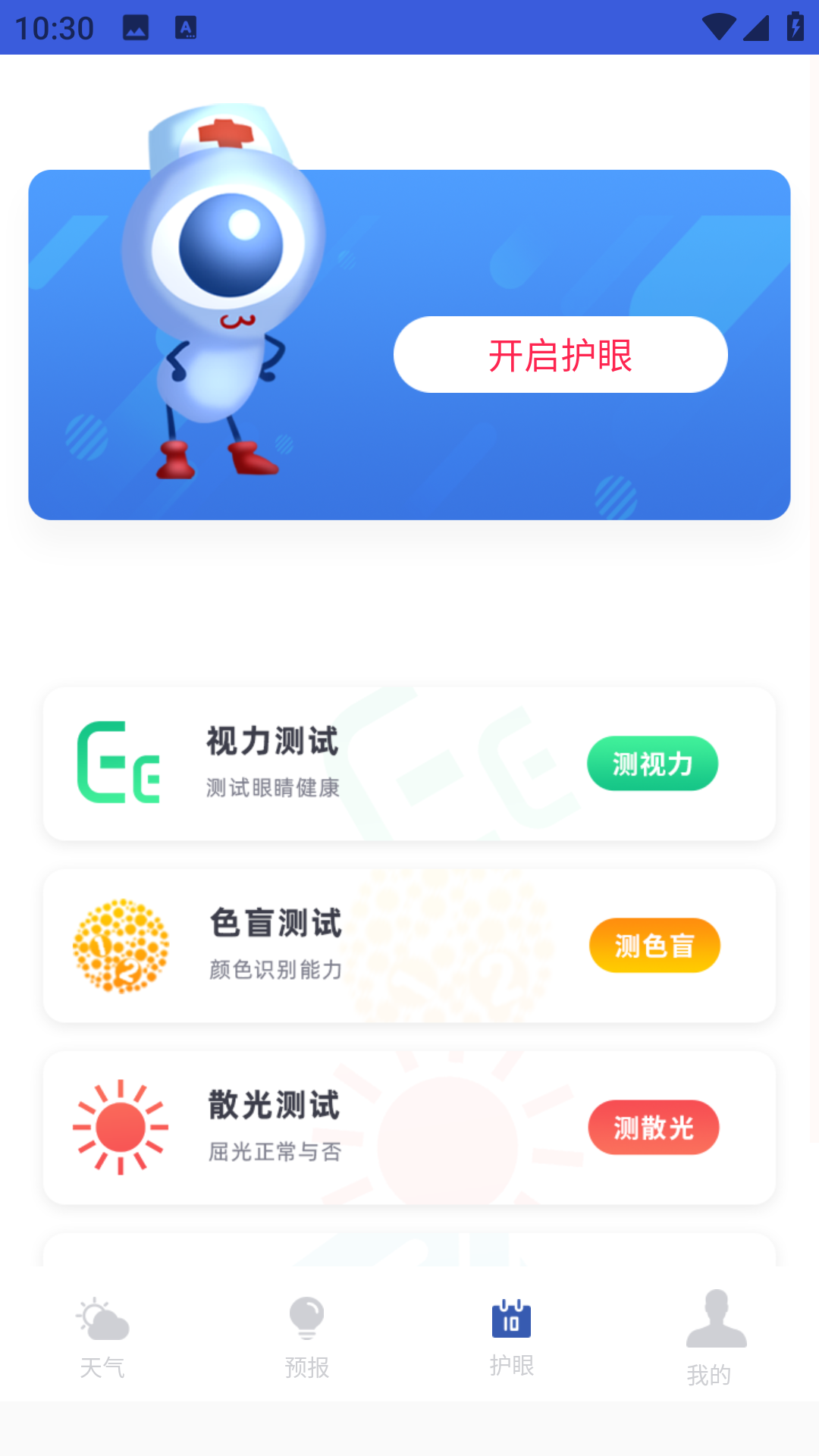
Task: Select the person profile icon
Action: (716, 1317)
